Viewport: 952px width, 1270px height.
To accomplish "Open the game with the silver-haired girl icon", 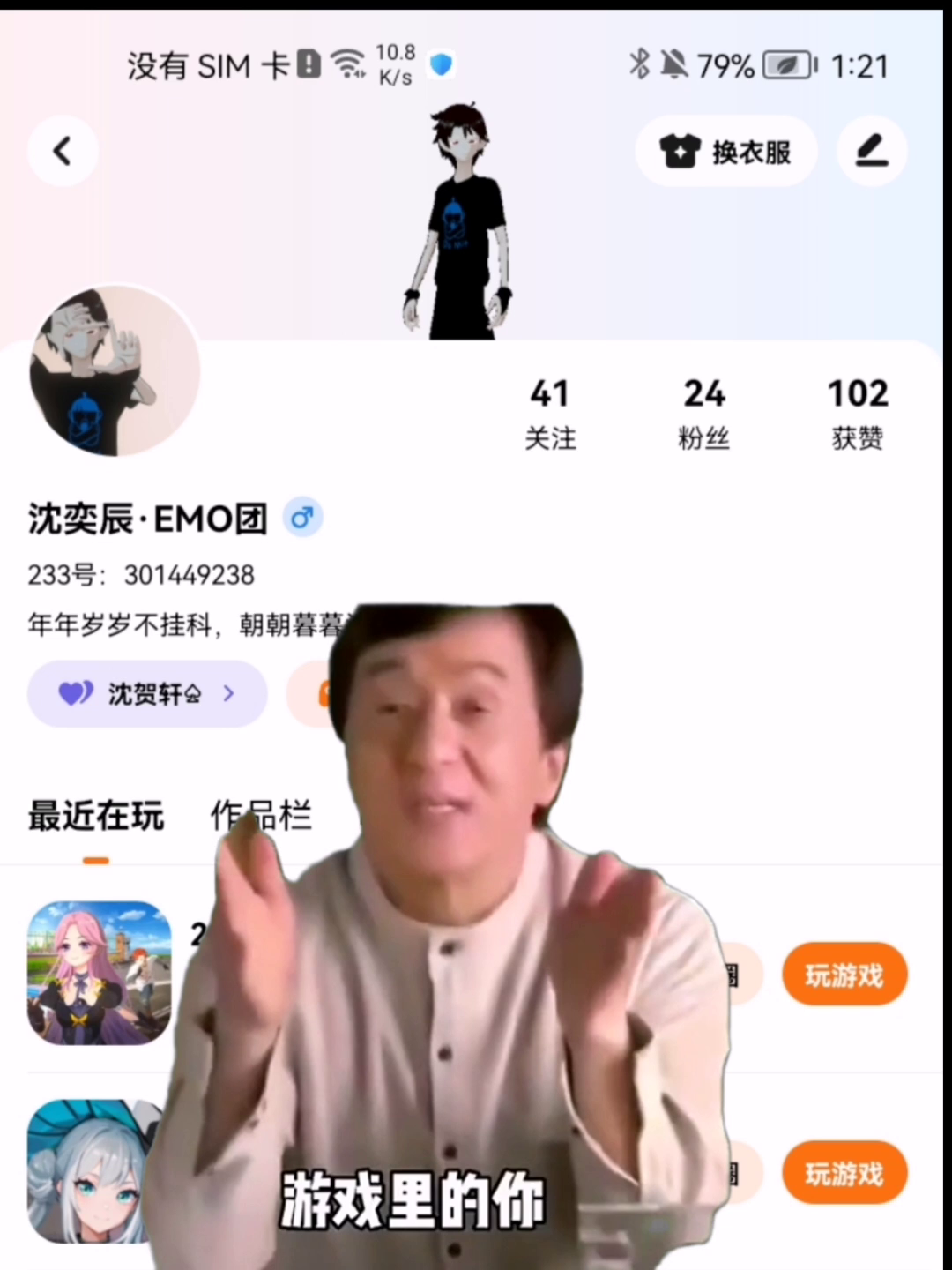I will click(x=93, y=1171).
